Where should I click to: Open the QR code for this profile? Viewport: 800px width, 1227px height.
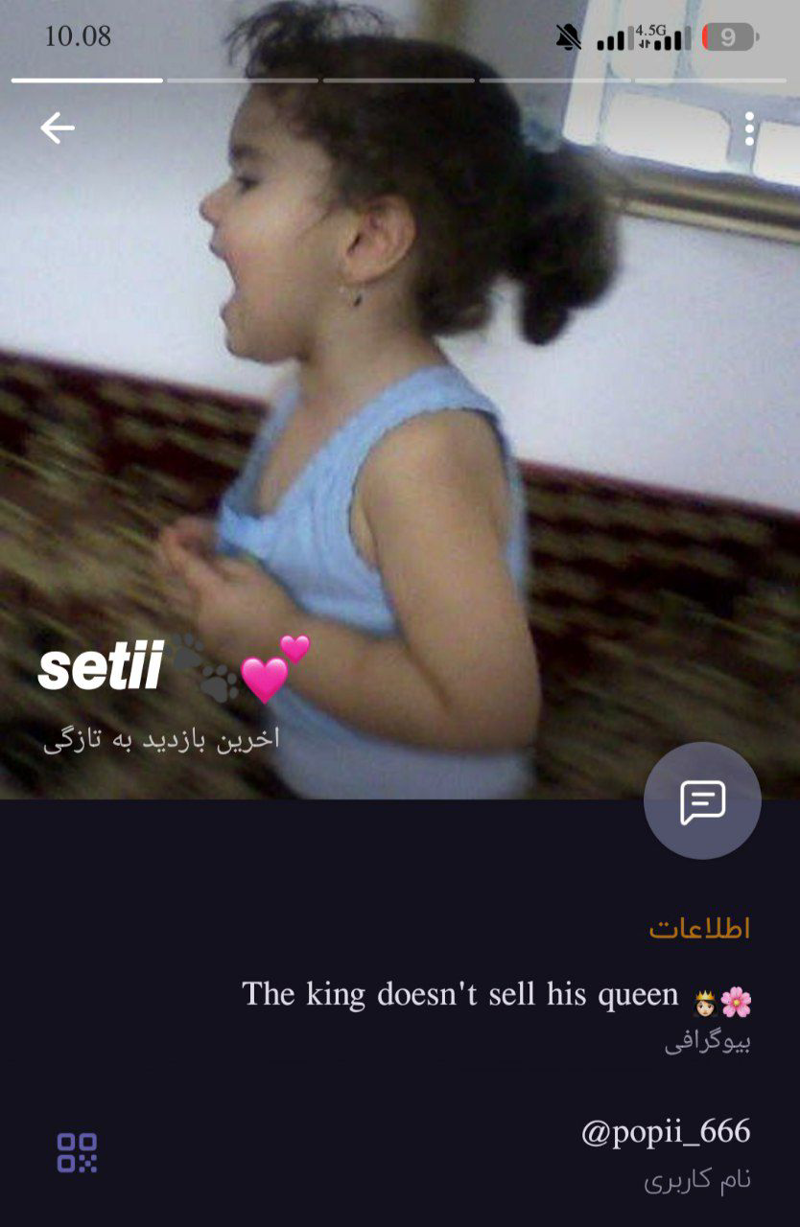77,1152
